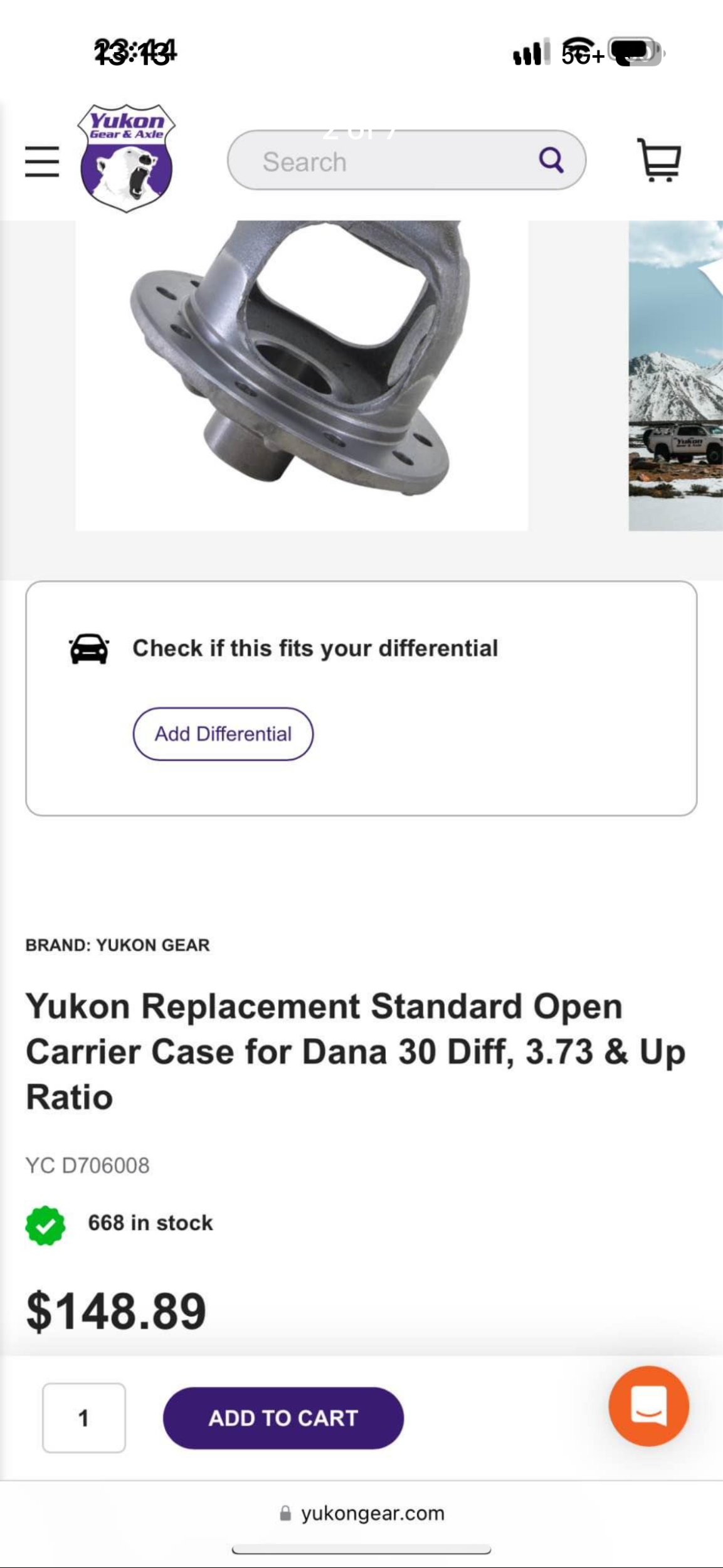Go to the Yukon Gear & Axle homepage logo

tap(126, 159)
